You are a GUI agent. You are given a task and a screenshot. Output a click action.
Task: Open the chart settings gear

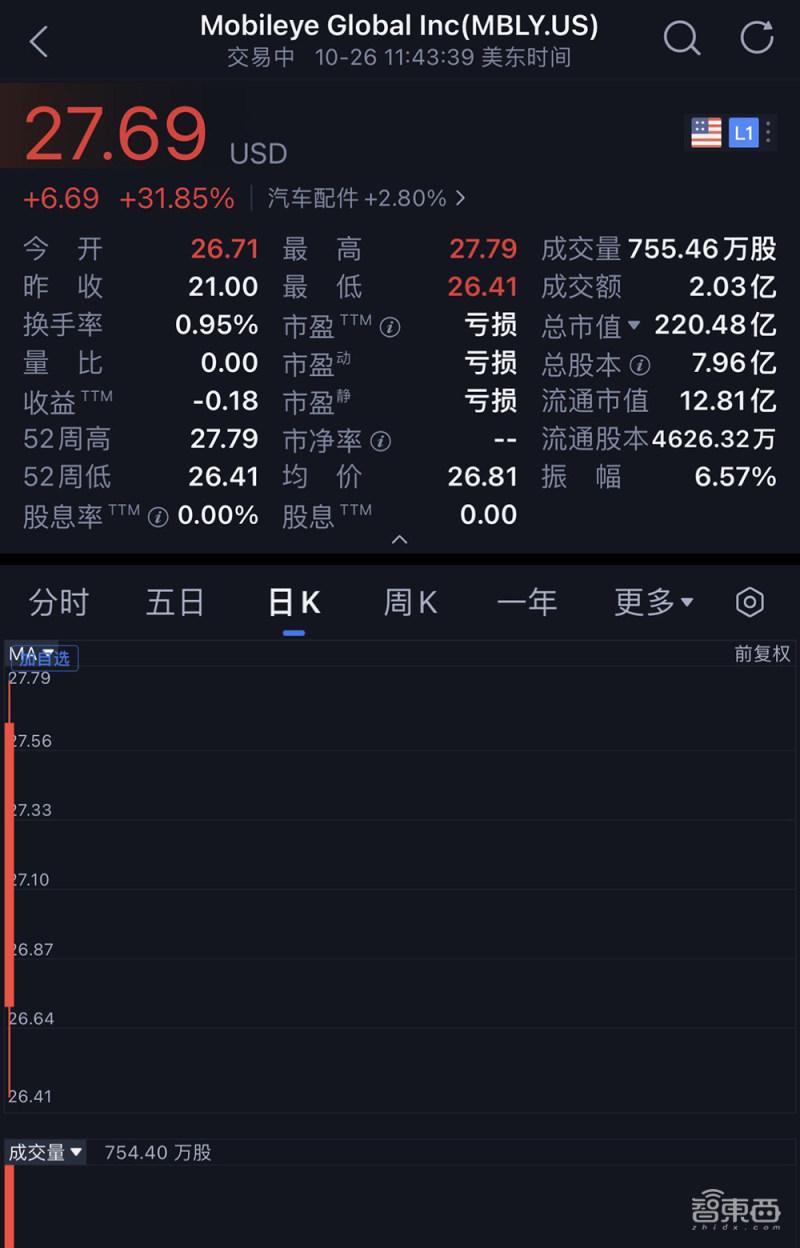pyautogui.click(x=749, y=601)
